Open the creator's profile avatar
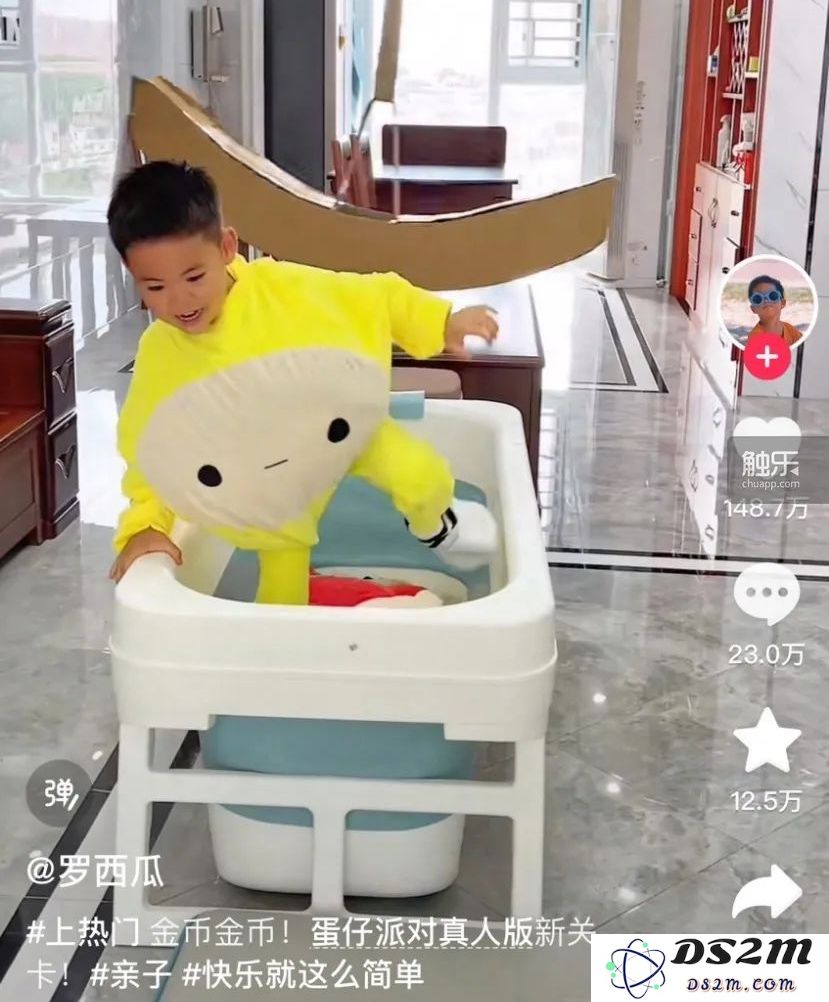Viewport: 829px width, 1002px height. (768, 299)
